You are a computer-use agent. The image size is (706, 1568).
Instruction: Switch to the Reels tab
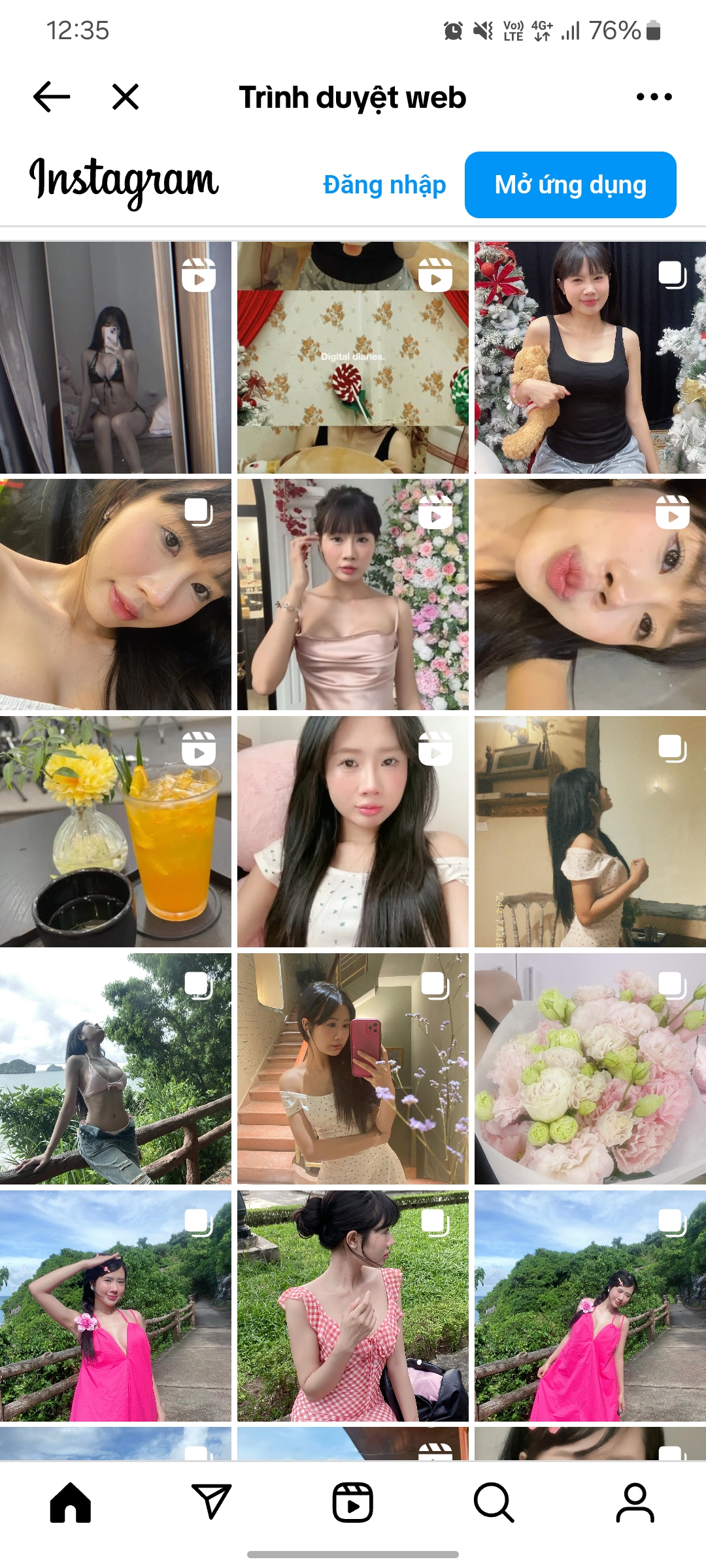[352, 1503]
